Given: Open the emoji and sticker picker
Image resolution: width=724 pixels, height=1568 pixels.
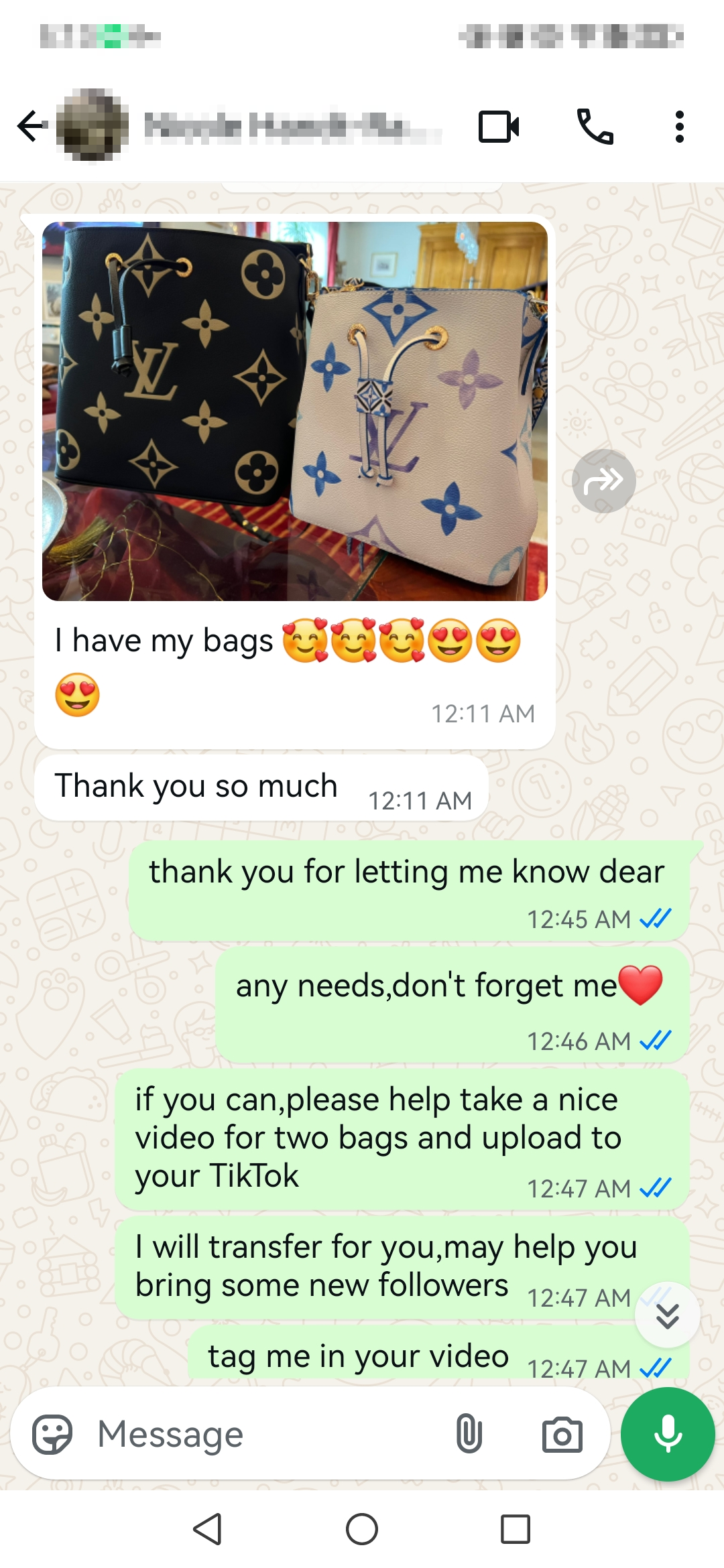Looking at the screenshot, I should click(52, 1434).
